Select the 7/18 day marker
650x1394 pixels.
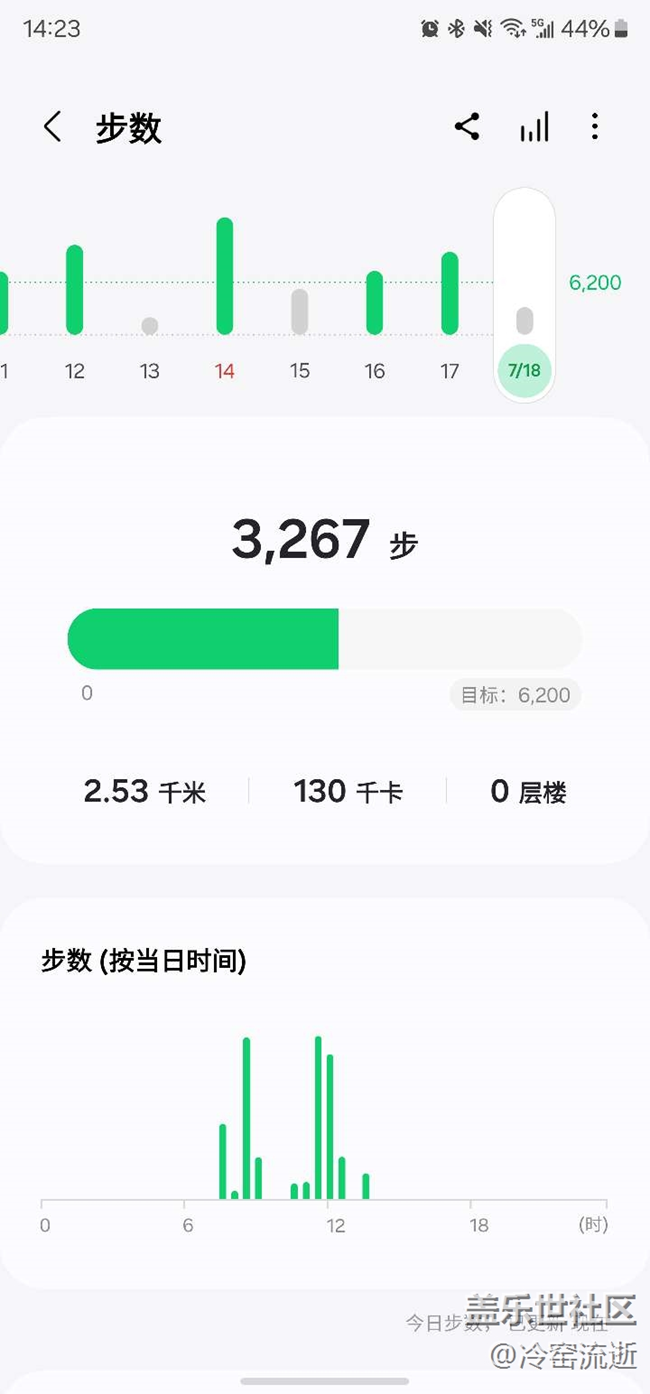coord(524,371)
